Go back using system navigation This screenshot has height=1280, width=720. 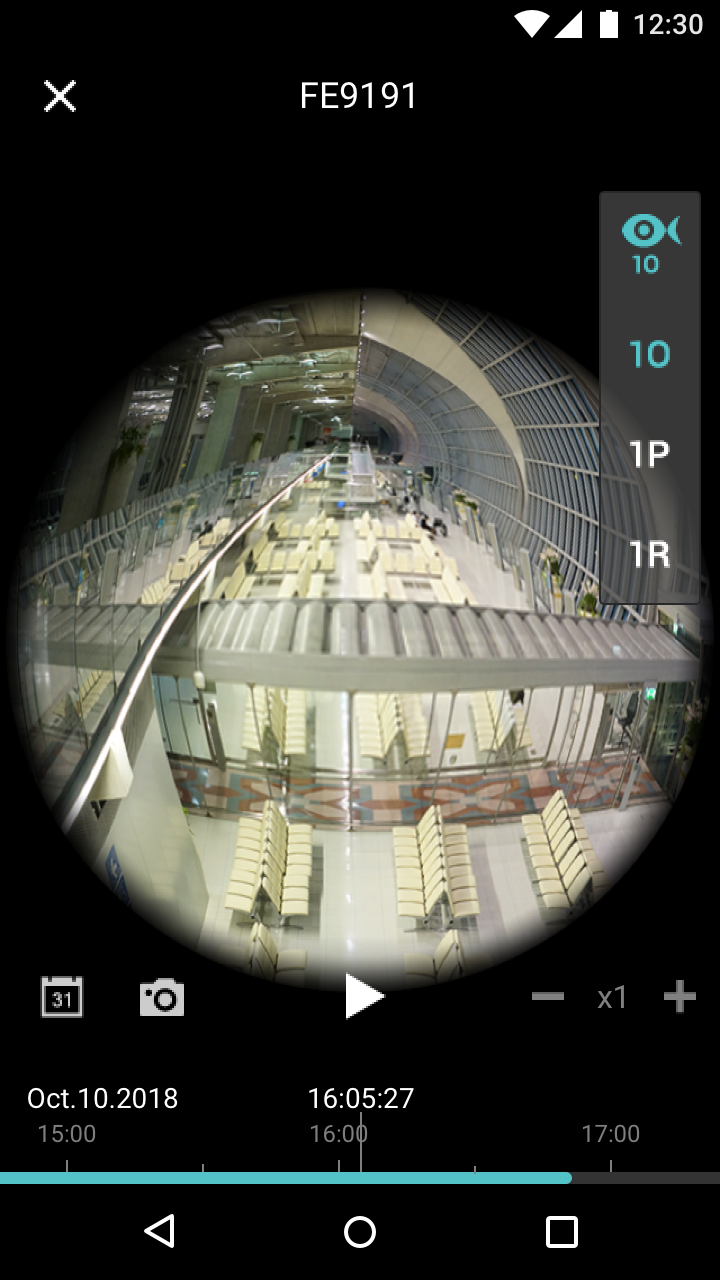point(159,1231)
